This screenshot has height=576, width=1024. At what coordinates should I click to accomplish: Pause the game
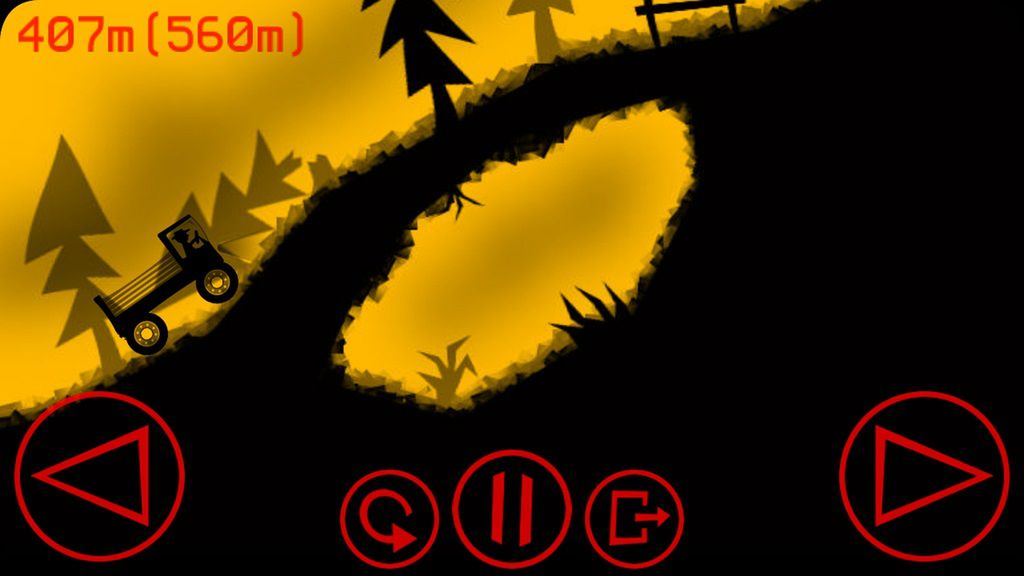pyautogui.click(x=511, y=509)
